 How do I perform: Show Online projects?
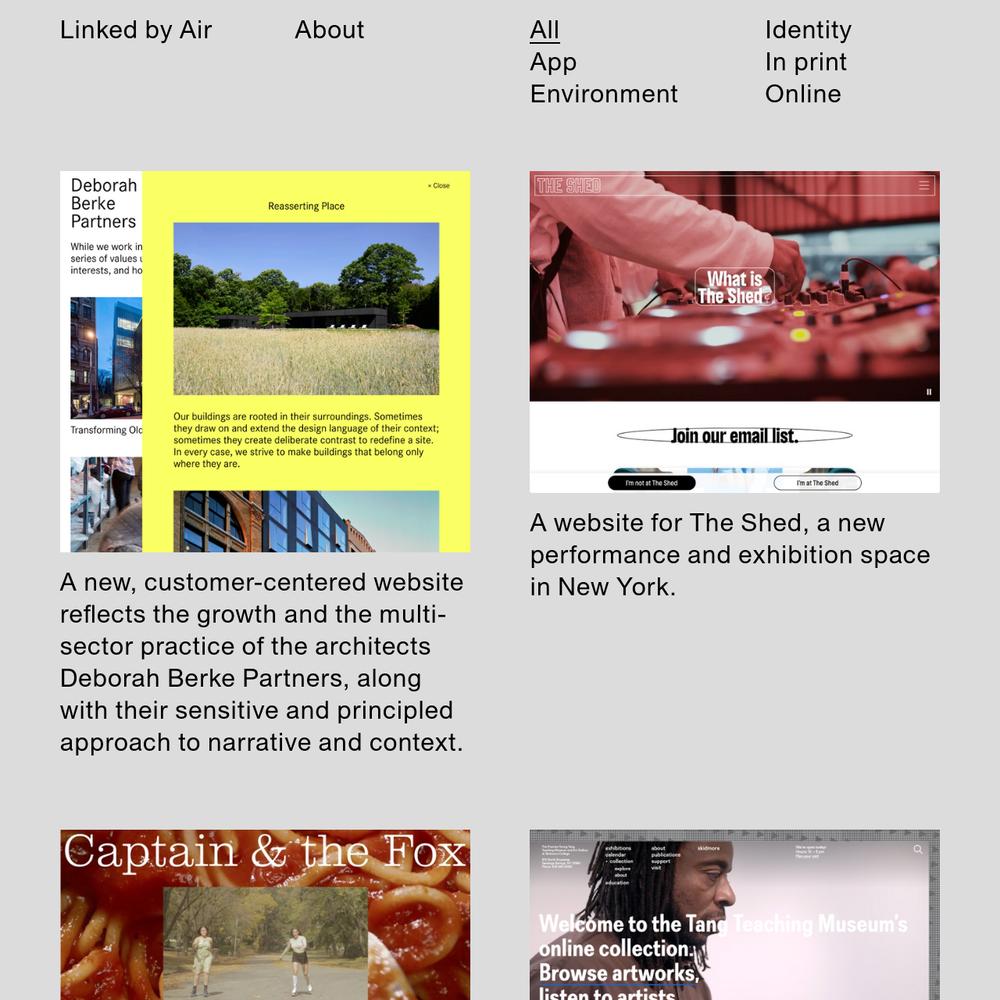coord(802,94)
